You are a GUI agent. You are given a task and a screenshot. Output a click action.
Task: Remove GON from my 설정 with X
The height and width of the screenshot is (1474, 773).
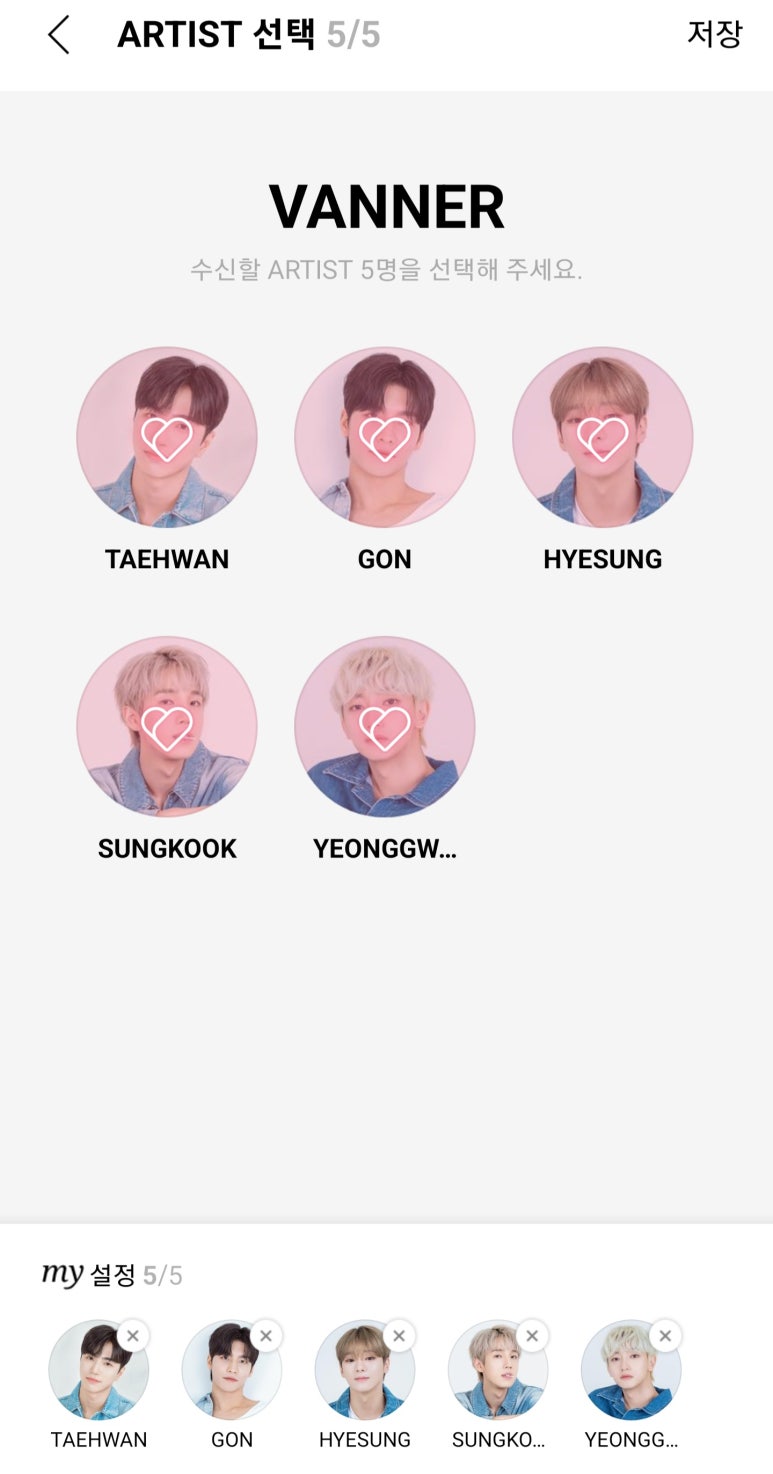[266, 1336]
